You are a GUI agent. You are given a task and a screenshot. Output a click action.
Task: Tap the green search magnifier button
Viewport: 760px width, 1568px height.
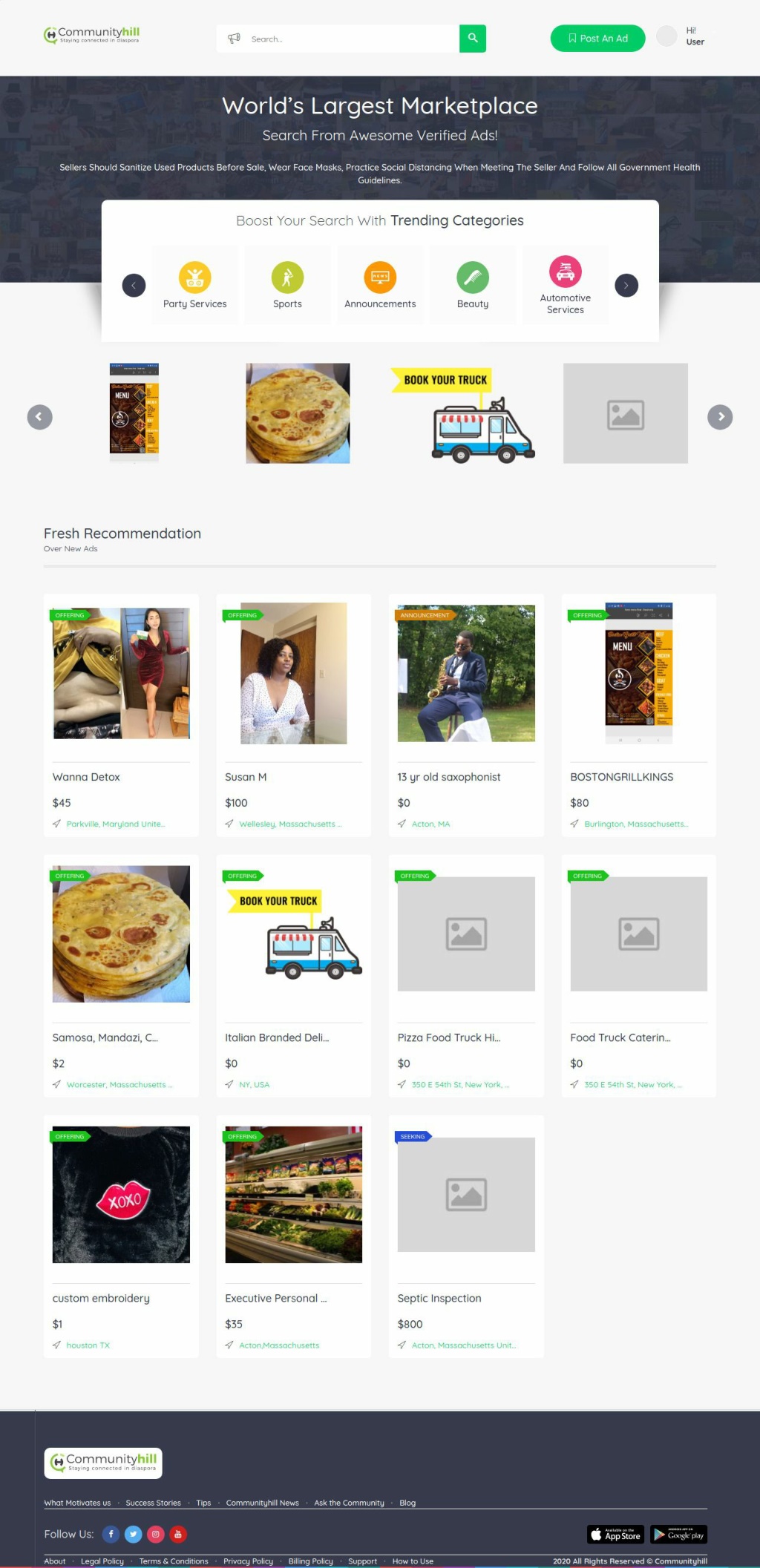(472, 39)
